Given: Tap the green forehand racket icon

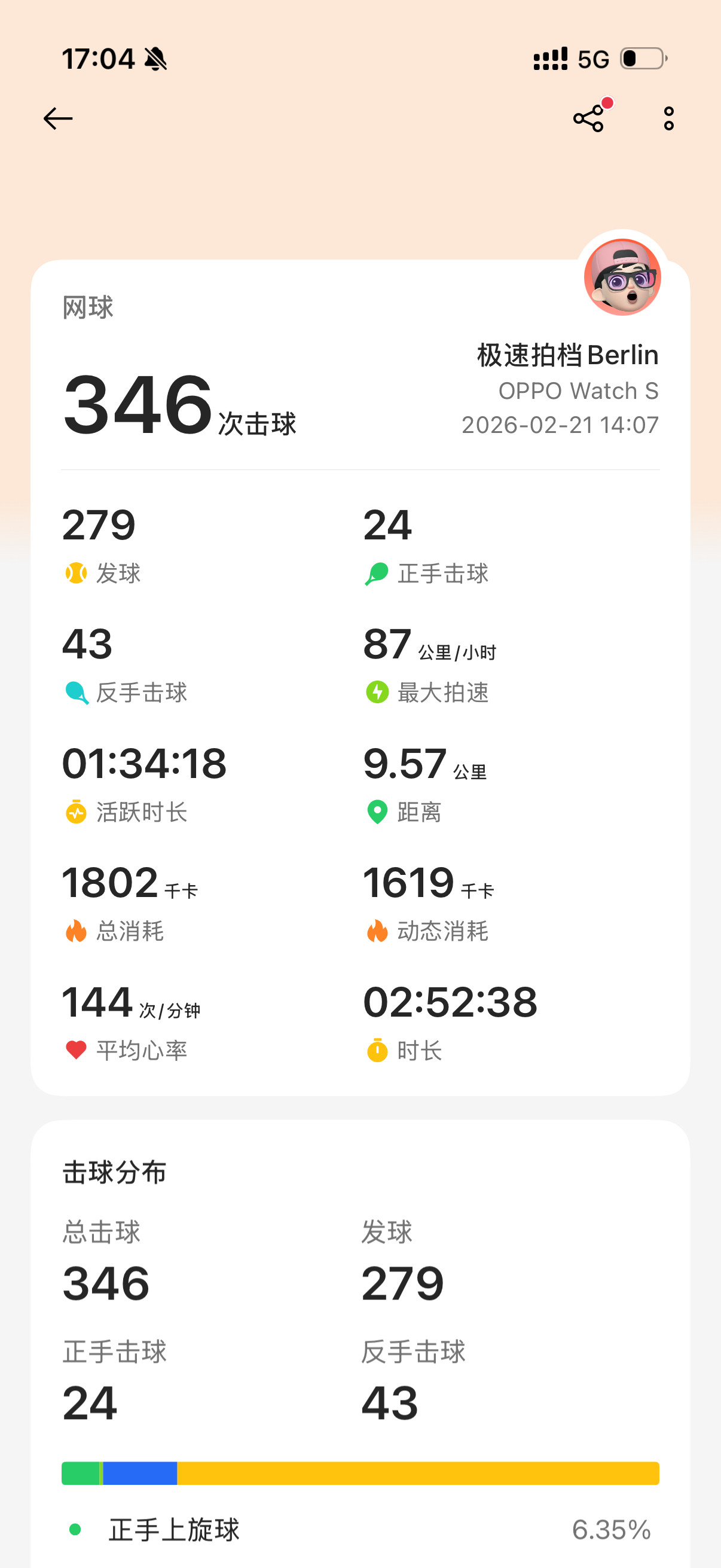Looking at the screenshot, I should (377, 572).
